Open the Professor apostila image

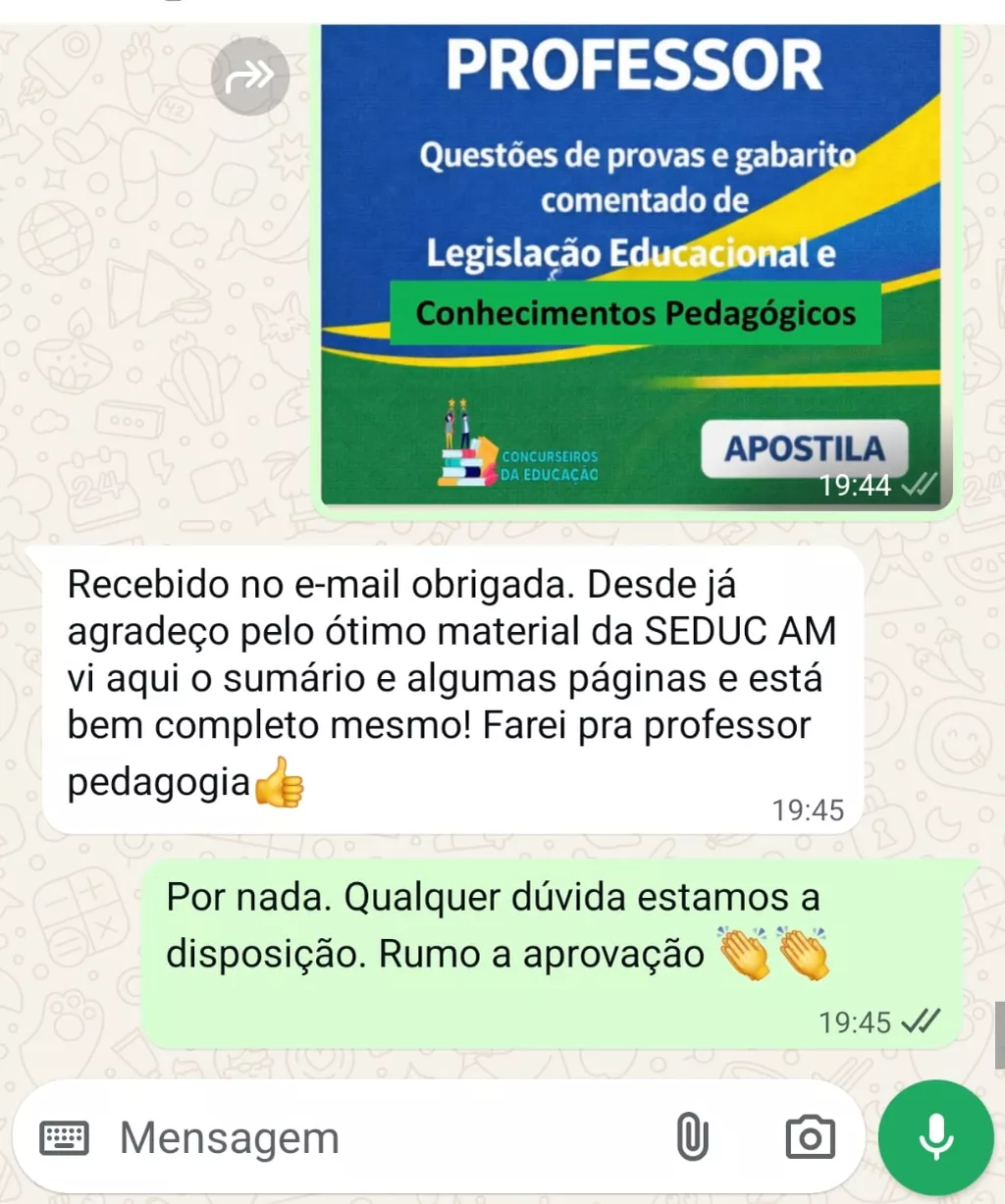[x=631, y=265]
